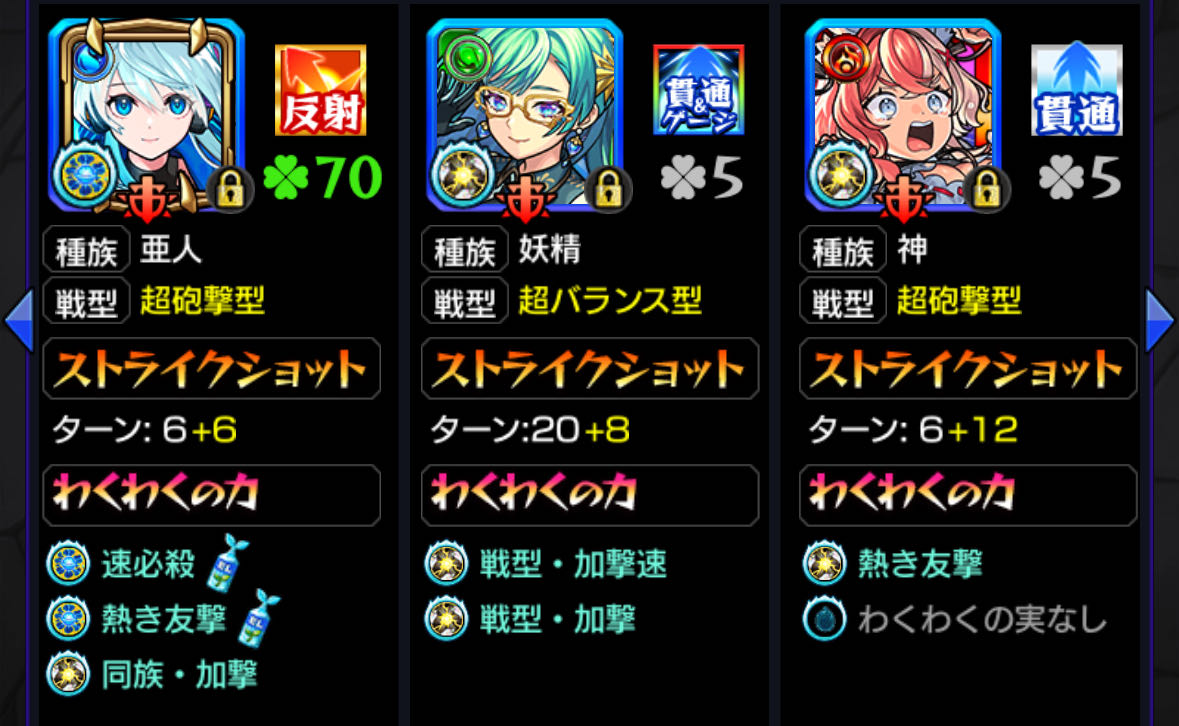
Task: Go to the previous characters with left arrow
Action: 18,320
